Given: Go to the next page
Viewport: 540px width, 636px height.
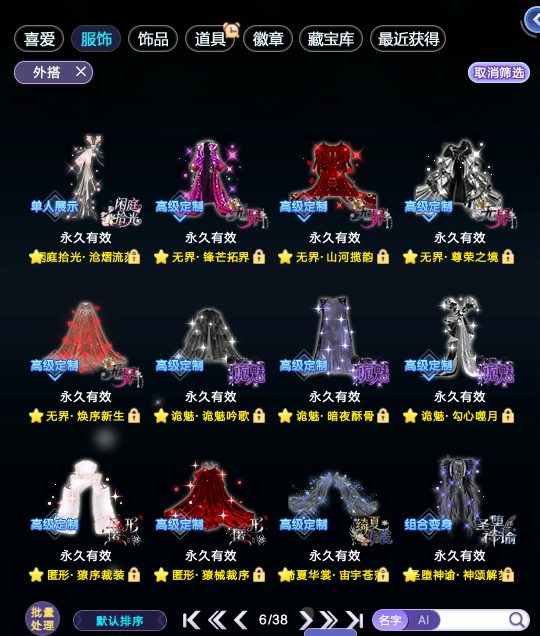Looking at the screenshot, I should click(306, 620).
